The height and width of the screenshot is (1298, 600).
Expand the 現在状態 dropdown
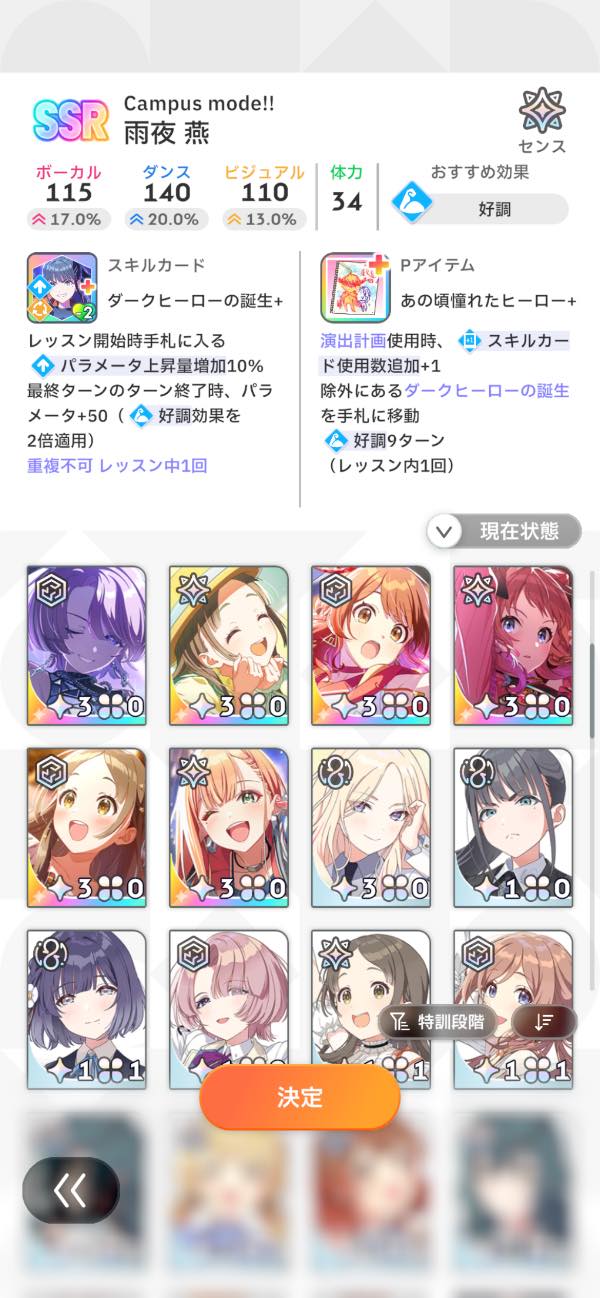[x=504, y=532]
